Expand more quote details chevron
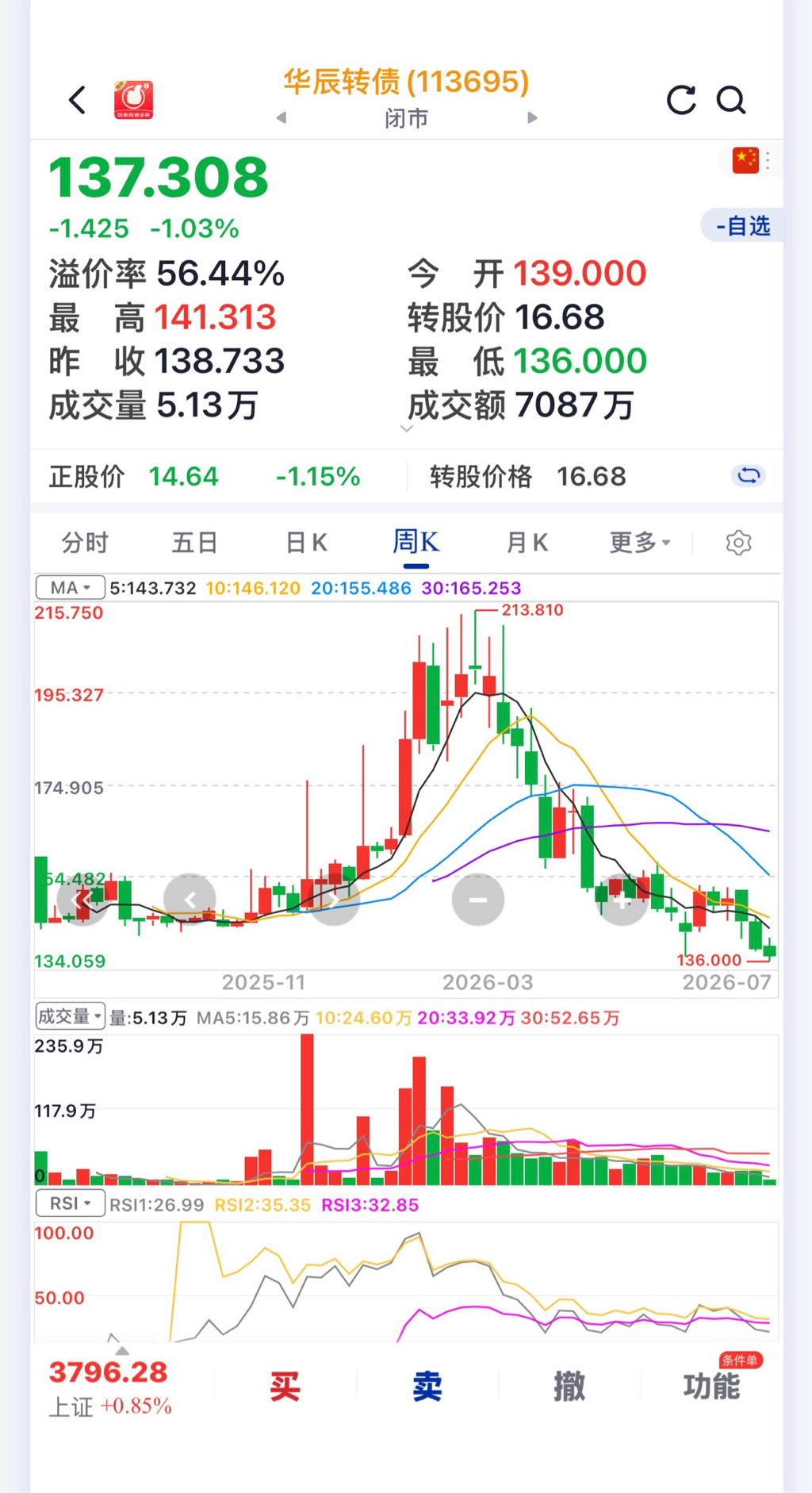812x1493 pixels. click(407, 429)
